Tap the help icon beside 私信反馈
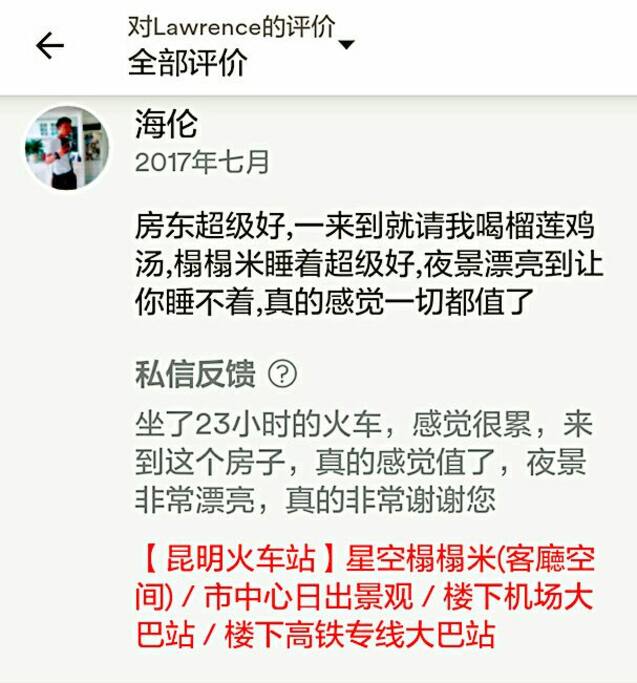The image size is (637, 683). 284,375
